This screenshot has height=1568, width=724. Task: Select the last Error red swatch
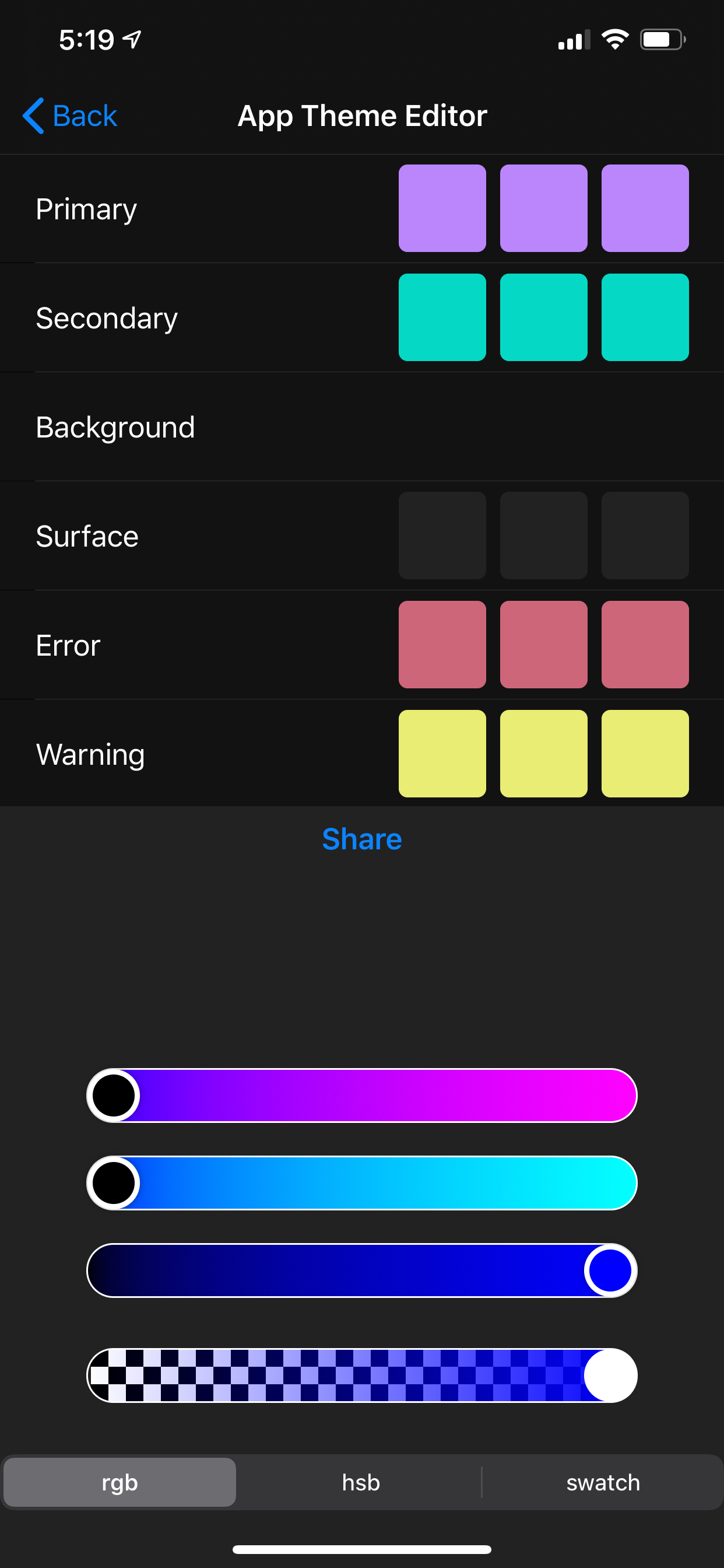(644, 644)
